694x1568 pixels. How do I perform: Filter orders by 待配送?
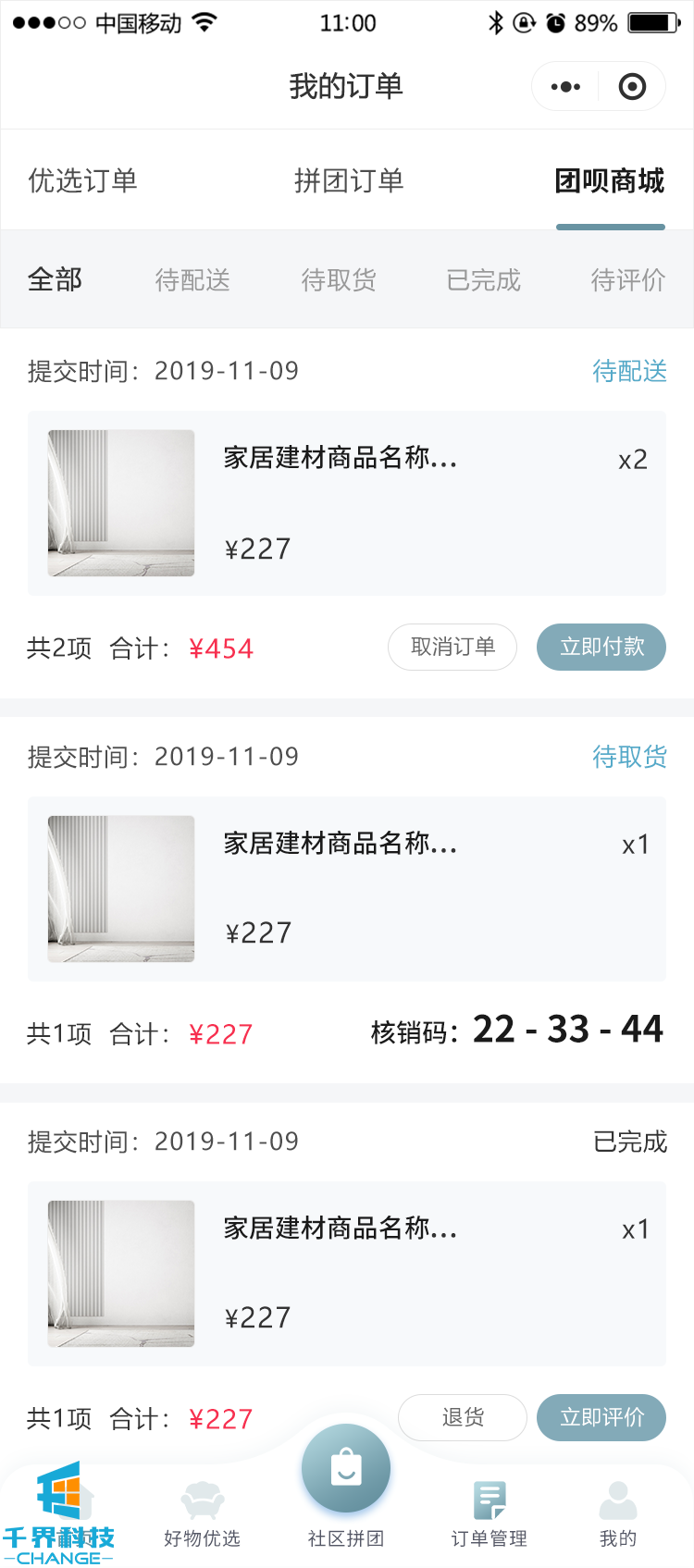pos(192,279)
